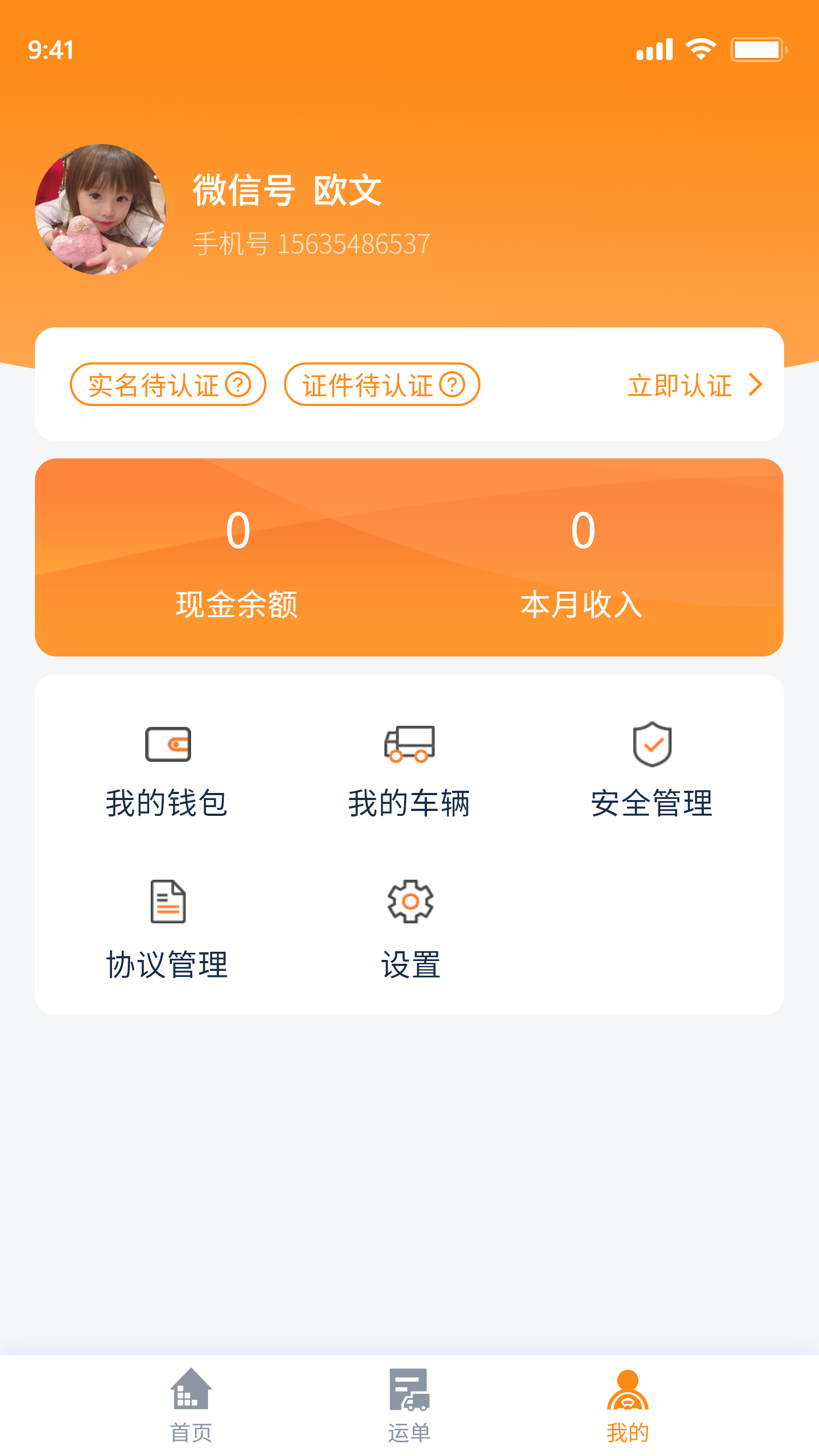The width and height of the screenshot is (819, 1456).
Task: Open the 实名待认证 help chip
Action: coord(168,385)
